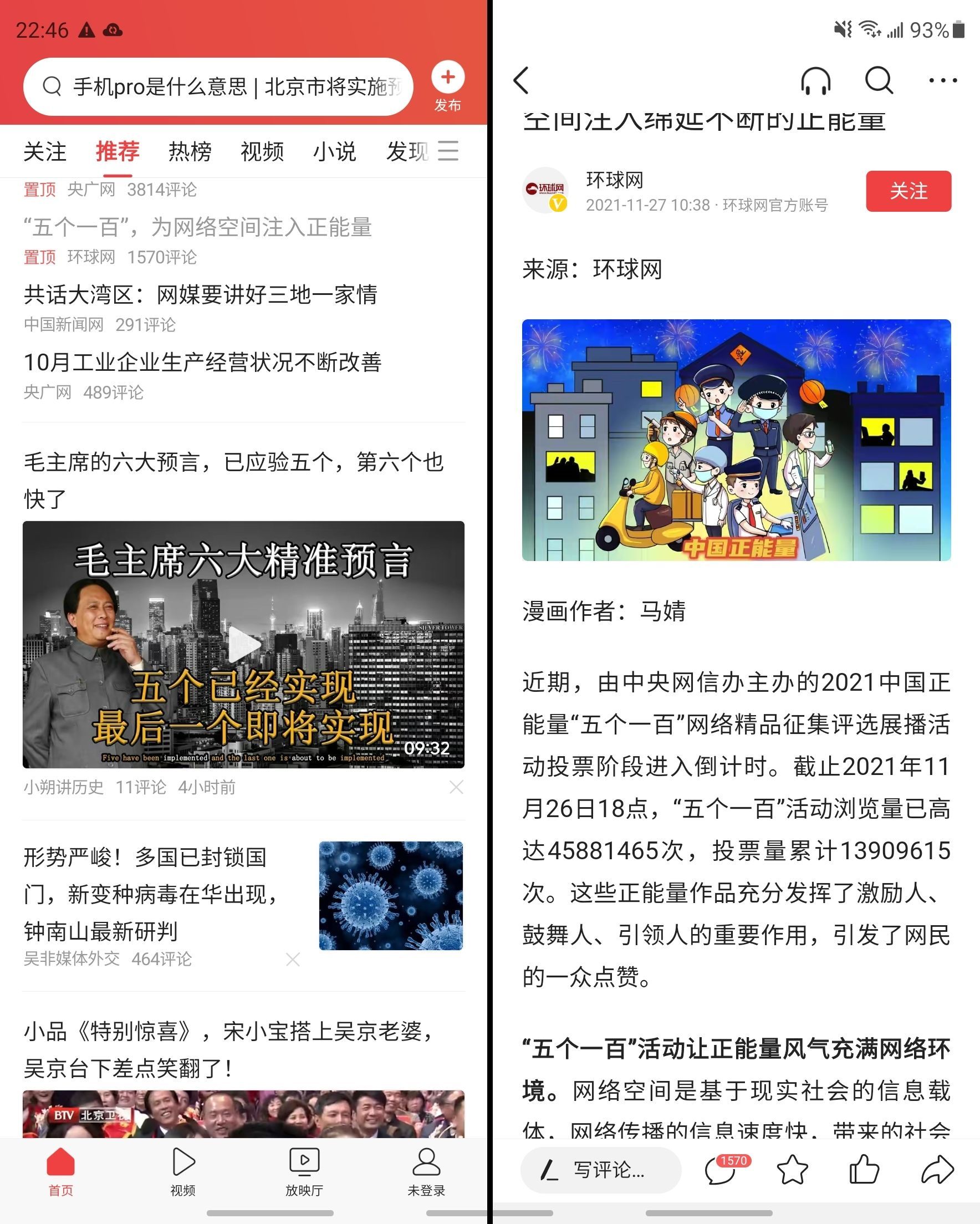Image resolution: width=980 pixels, height=1224 pixels.
Task: Open the article's overflow menu
Action: pos(942,80)
